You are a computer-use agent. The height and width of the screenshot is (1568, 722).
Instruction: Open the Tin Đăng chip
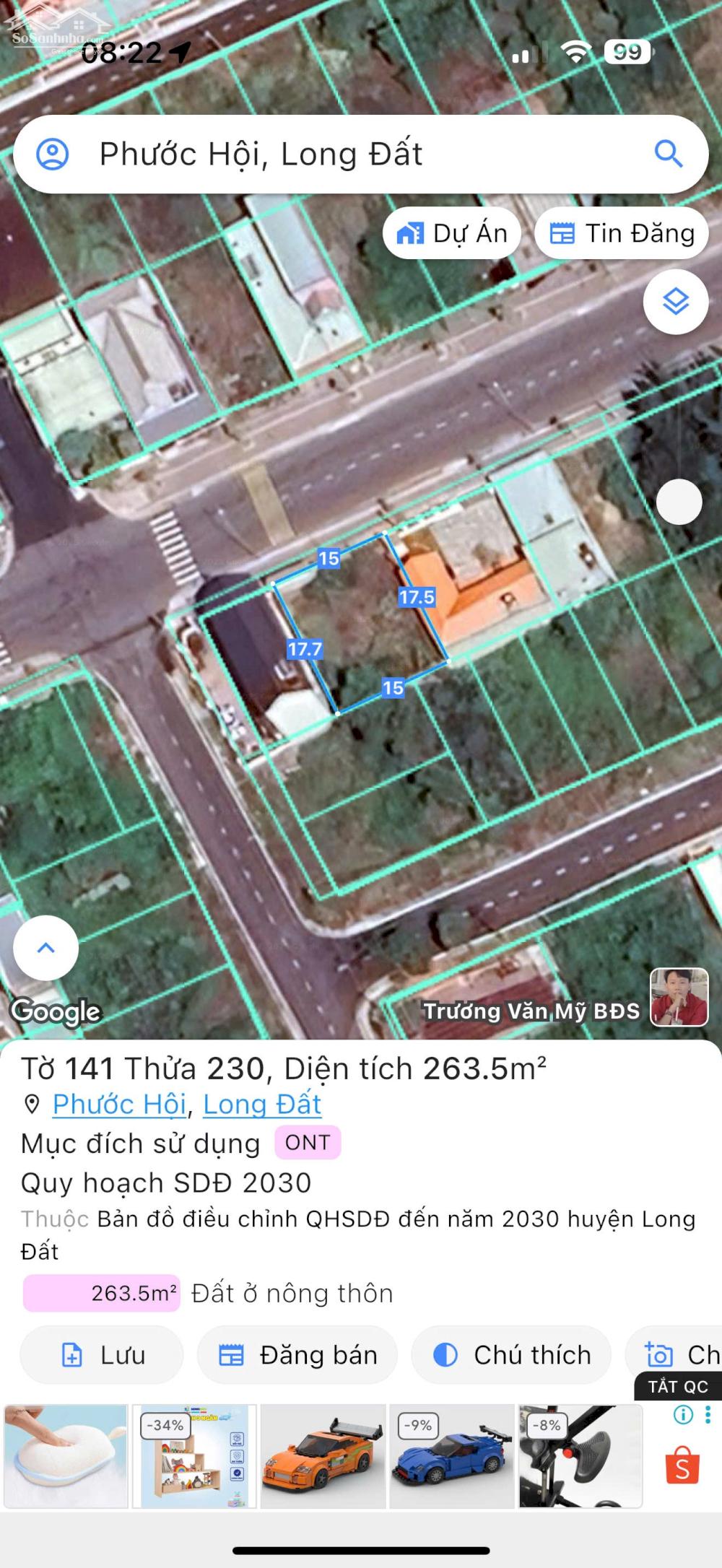(x=621, y=233)
